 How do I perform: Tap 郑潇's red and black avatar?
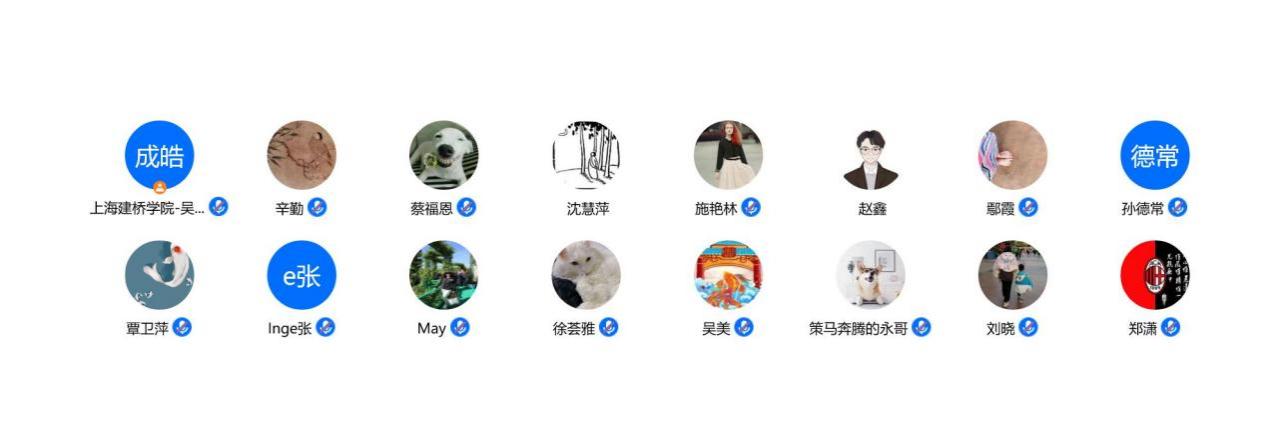[x=1154, y=275]
